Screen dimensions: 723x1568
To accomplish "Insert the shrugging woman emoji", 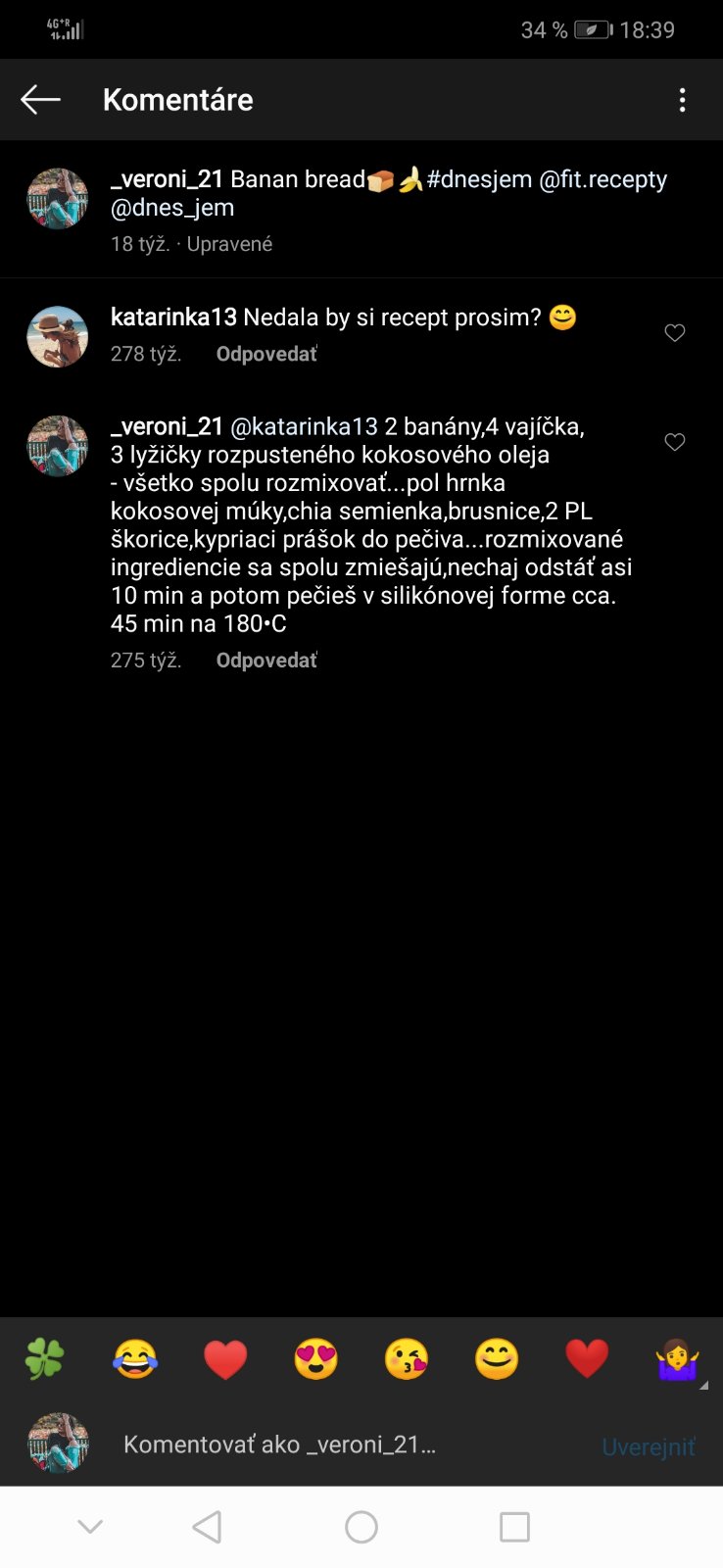I will (x=677, y=1359).
